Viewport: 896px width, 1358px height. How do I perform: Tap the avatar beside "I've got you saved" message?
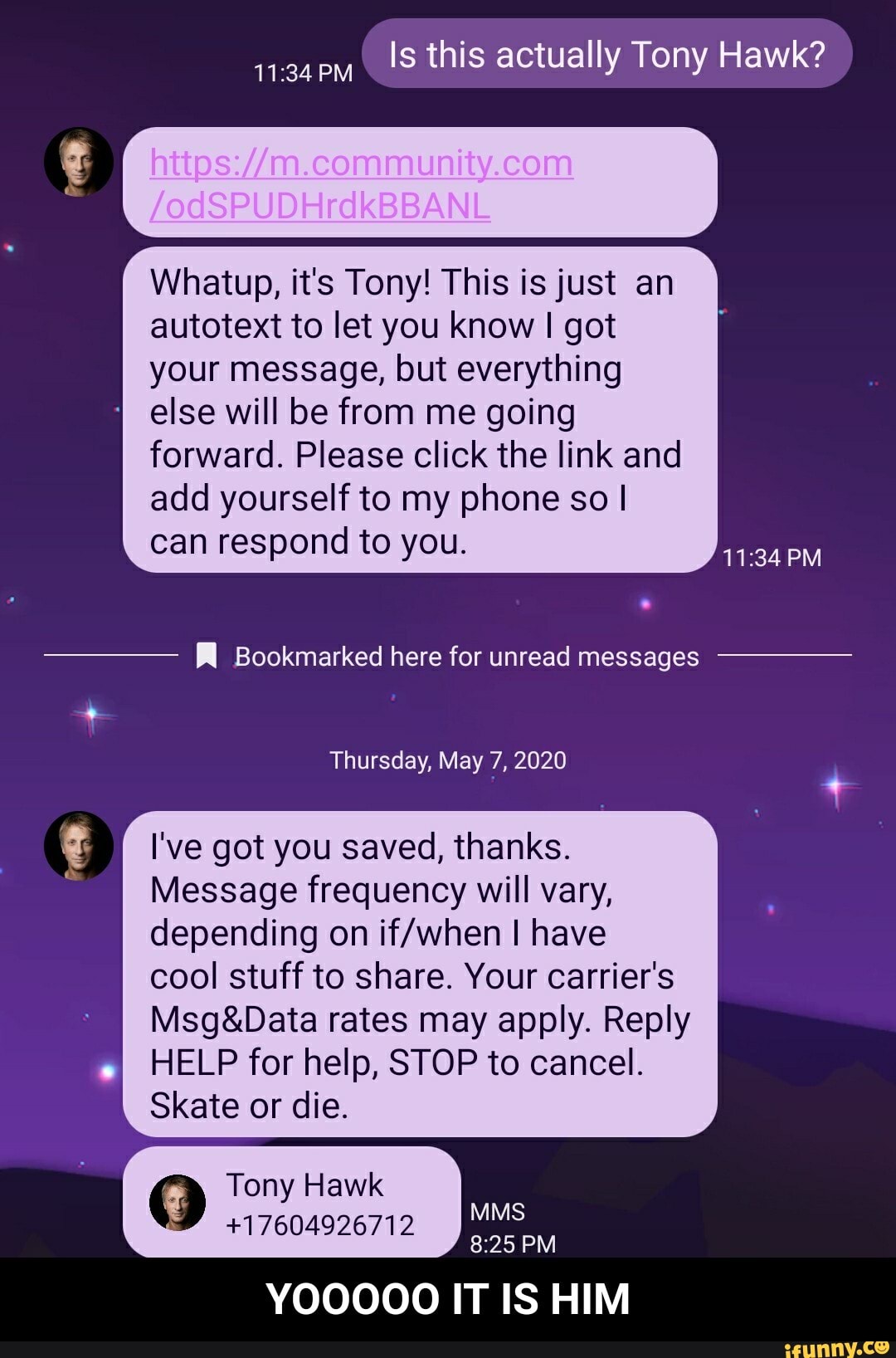coord(79,846)
